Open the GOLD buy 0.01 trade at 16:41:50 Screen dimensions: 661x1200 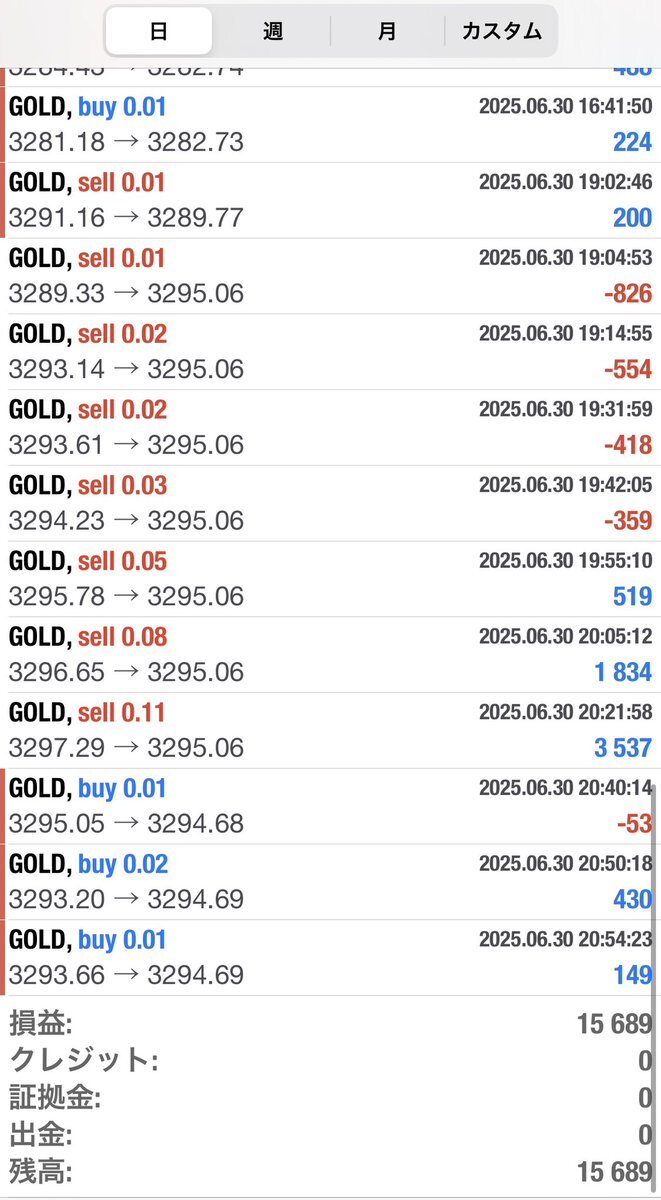point(330,125)
